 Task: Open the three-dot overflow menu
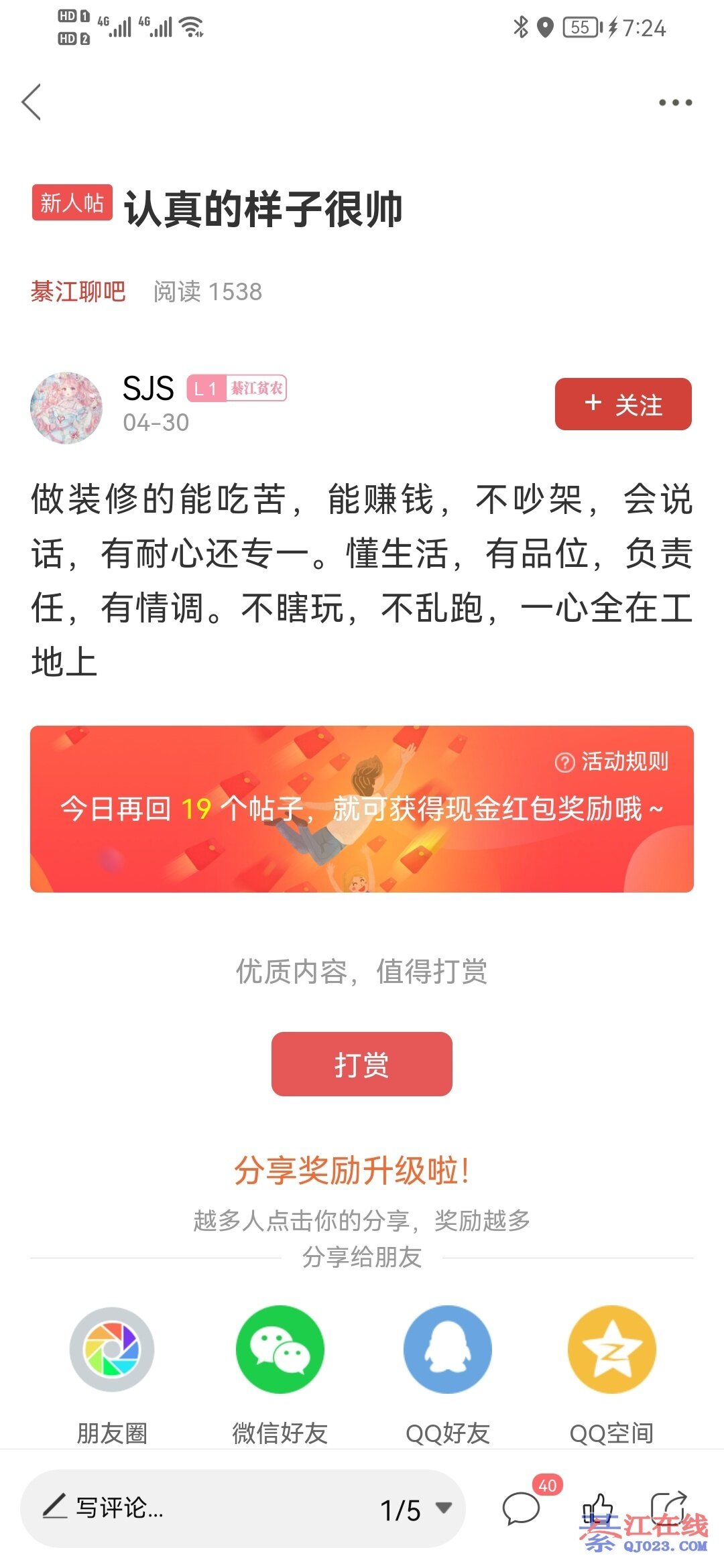pyautogui.click(x=674, y=103)
